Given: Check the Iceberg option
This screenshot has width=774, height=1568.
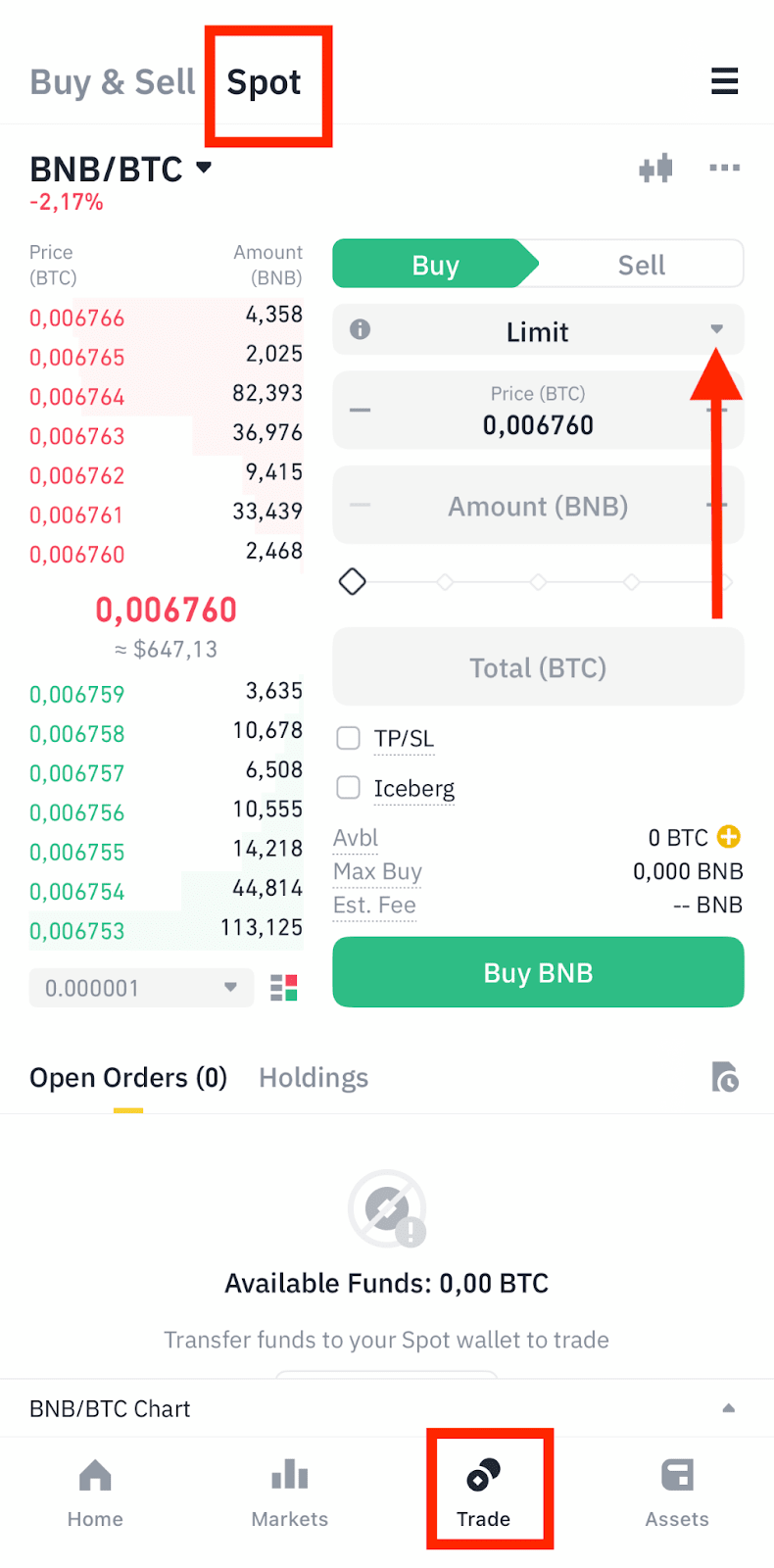Looking at the screenshot, I should pos(349,788).
